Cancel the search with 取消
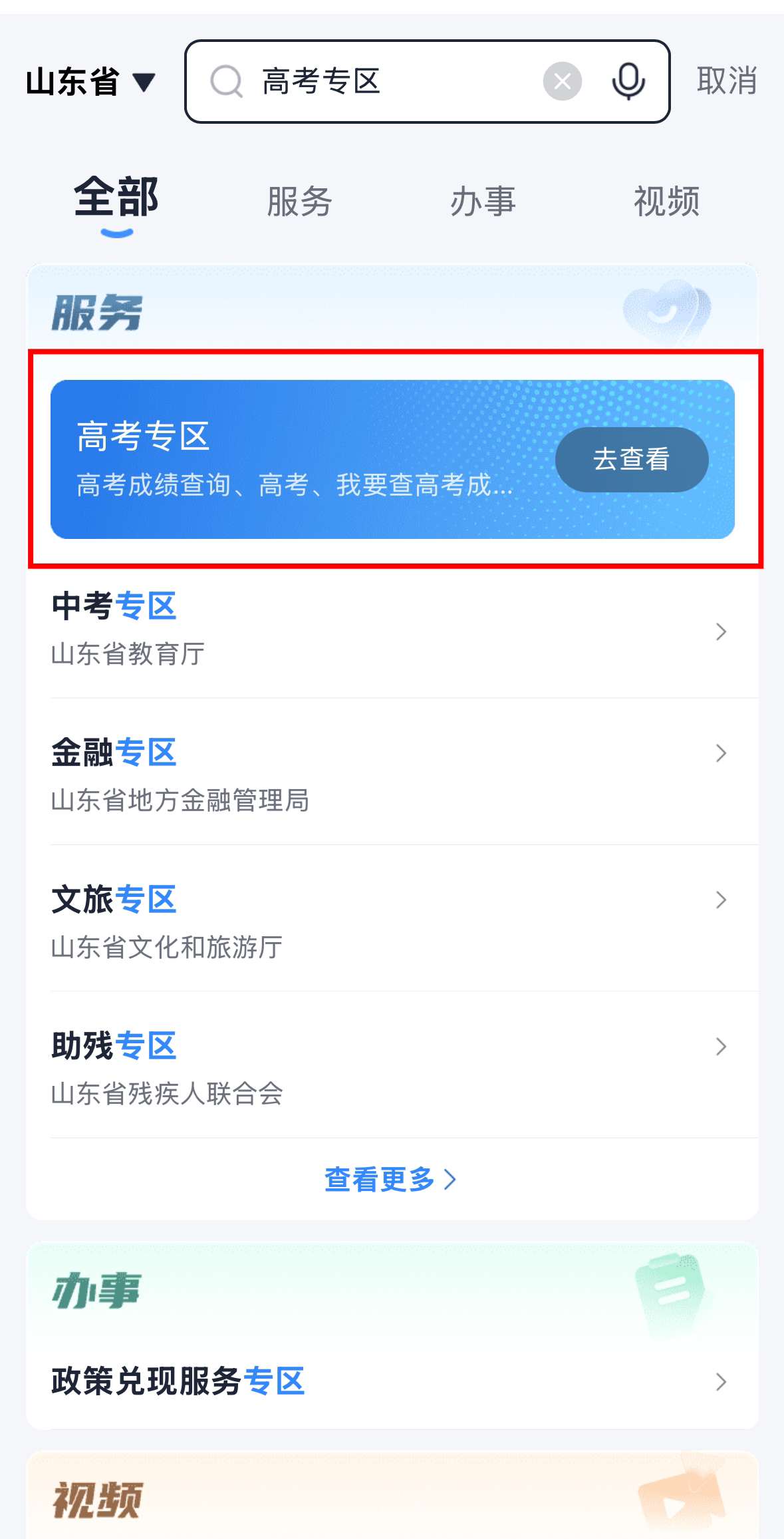The width and height of the screenshot is (784, 1539). tap(726, 81)
